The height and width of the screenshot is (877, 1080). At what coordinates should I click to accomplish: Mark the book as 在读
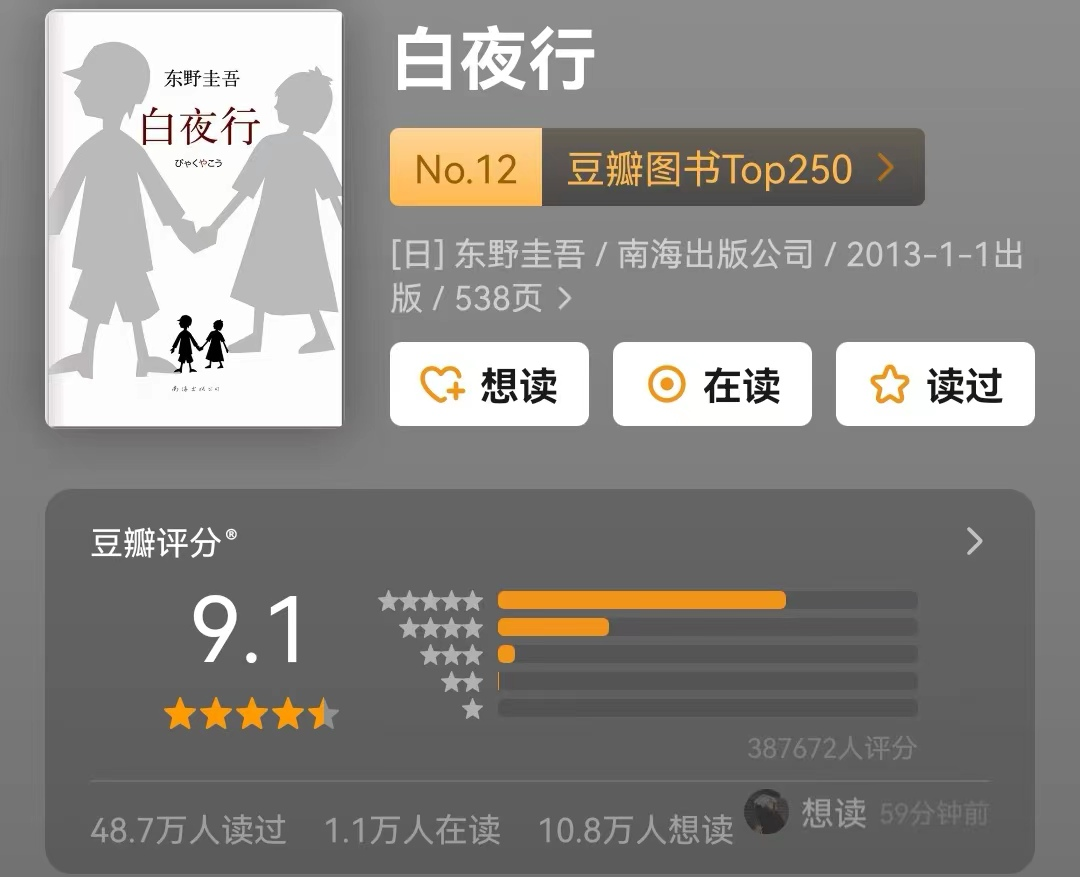point(712,385)
